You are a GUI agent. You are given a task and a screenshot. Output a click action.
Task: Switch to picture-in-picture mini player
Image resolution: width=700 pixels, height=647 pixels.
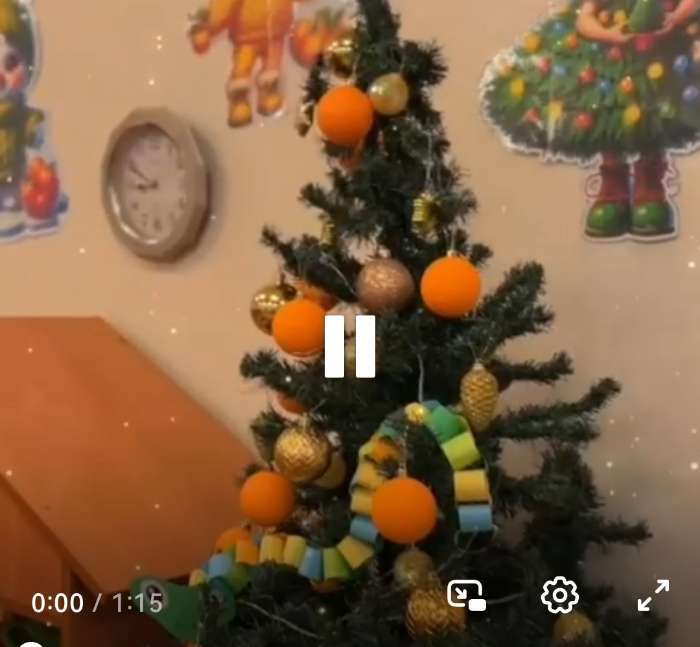point(466,596)
